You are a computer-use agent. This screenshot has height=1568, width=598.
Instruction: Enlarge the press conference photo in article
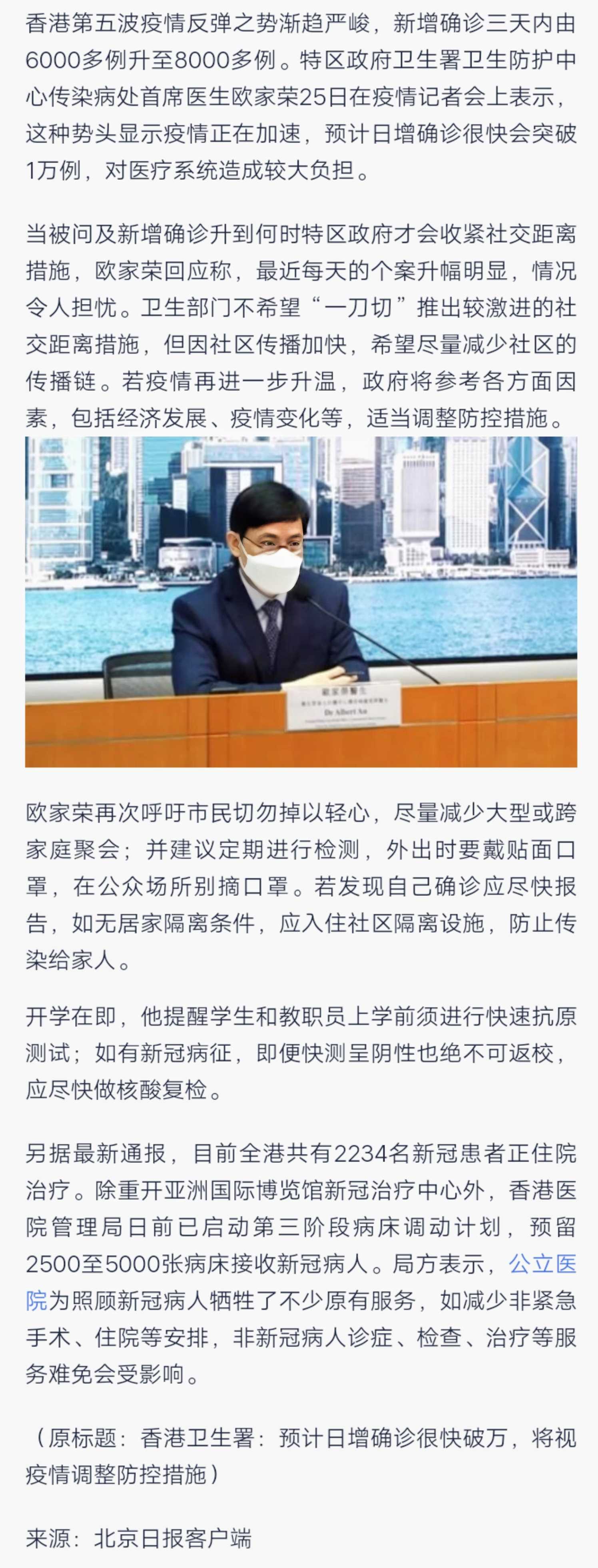[x=301, y=601]
